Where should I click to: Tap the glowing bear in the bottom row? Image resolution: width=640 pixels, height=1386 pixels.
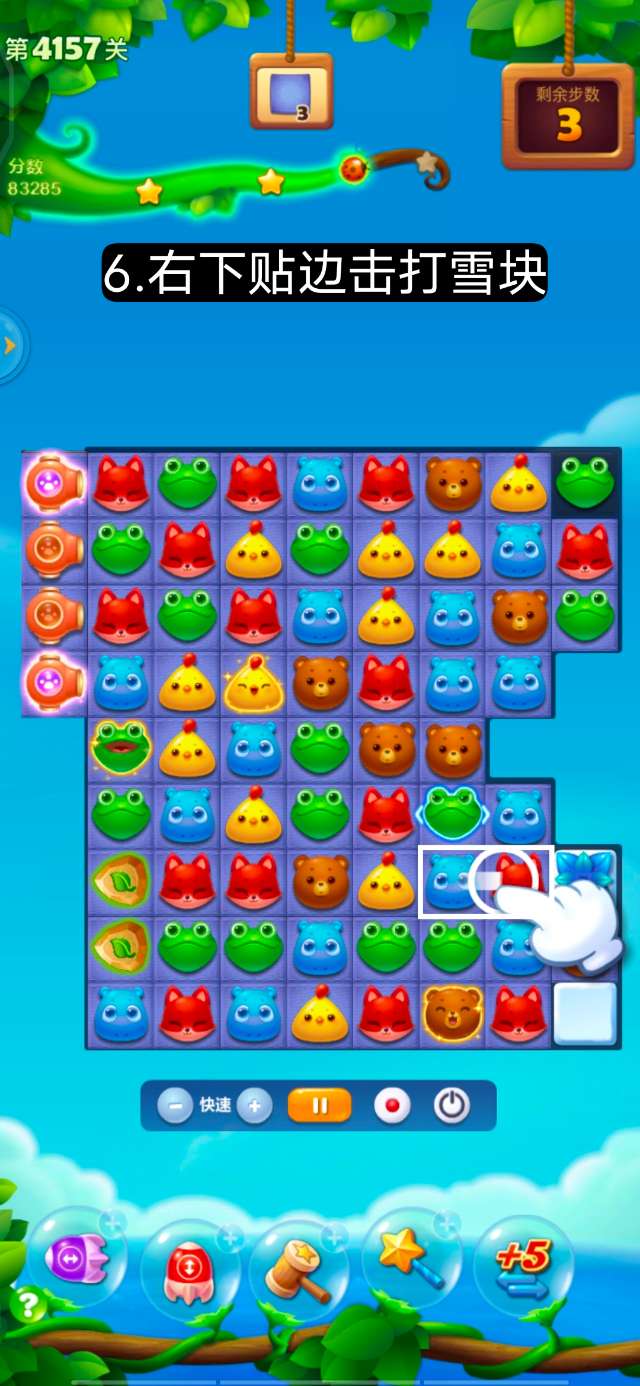[x=453, y=1013]
